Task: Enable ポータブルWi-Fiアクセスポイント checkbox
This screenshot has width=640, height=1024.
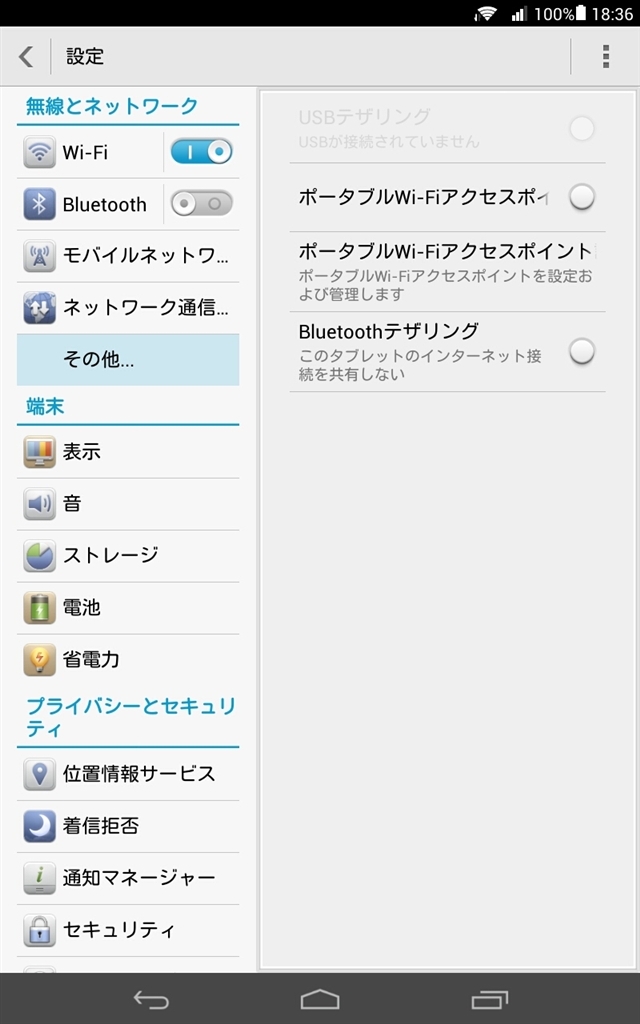Action: click(582, 197)
